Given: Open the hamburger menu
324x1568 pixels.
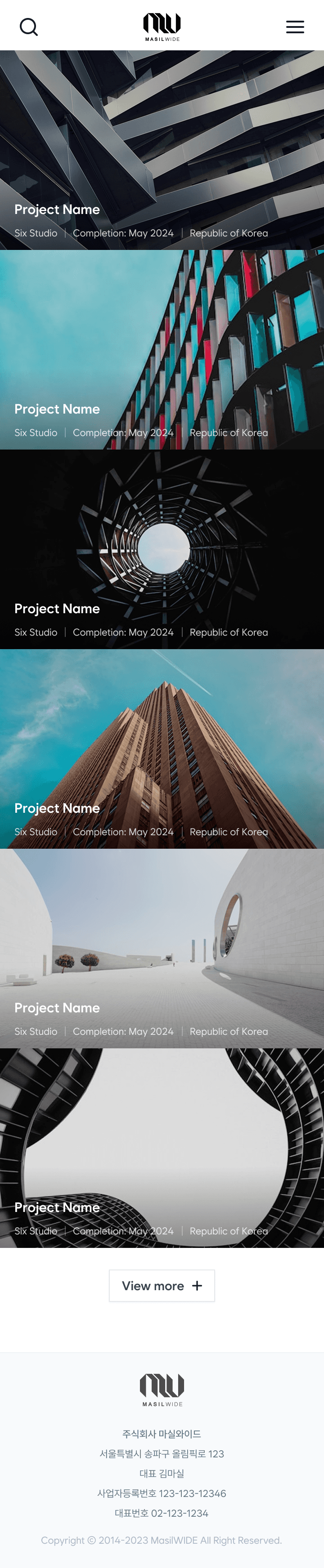Looking at the screenshot, I should (295, 27).
